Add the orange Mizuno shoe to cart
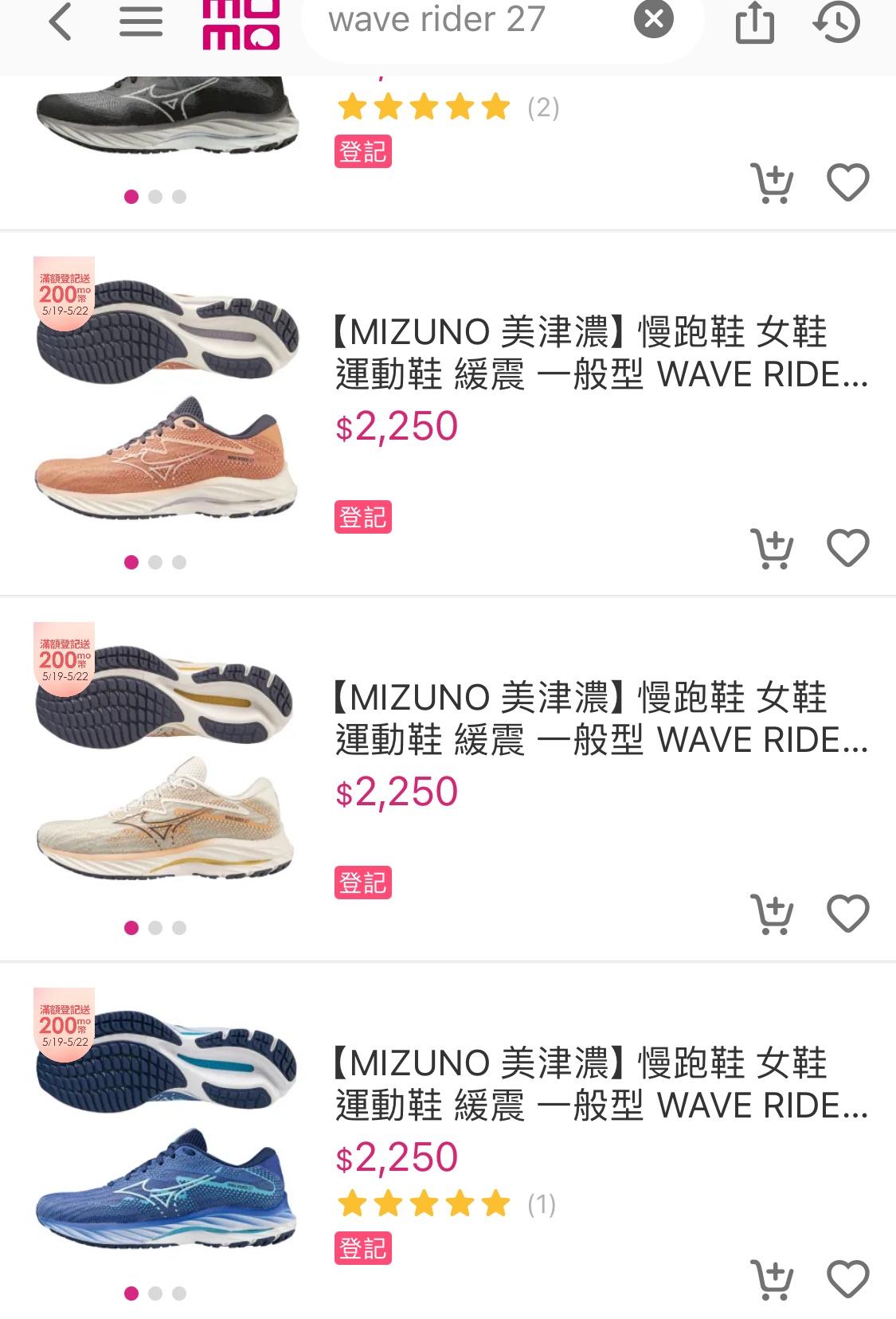The image size is (896, 1319). pos(772,549)
